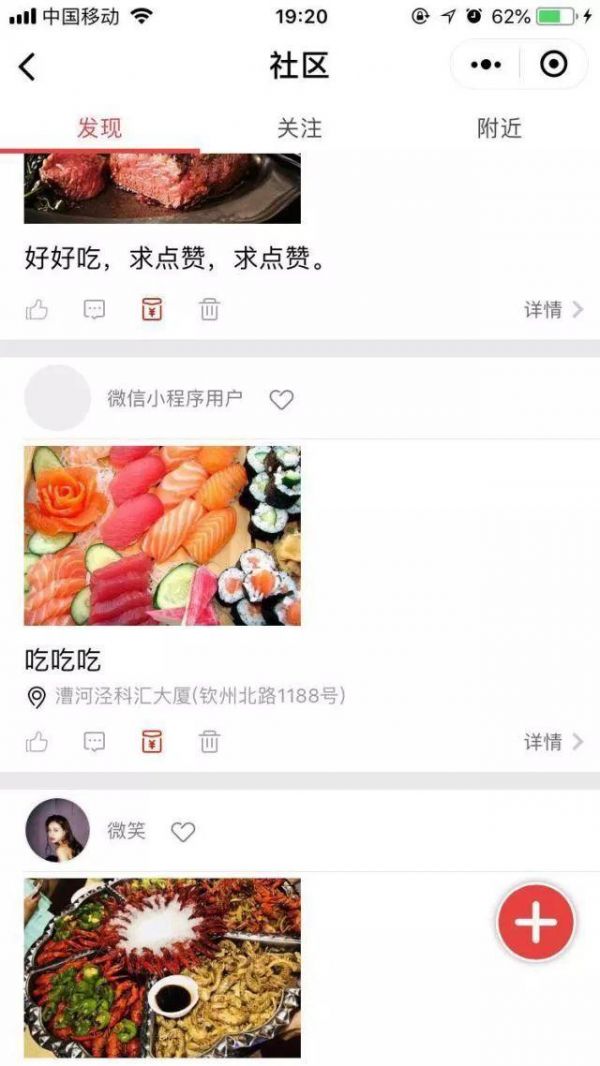Comment on the 吃吃吃 post
This screenshot has width=600, height=1066.
[x=94, y=742]
